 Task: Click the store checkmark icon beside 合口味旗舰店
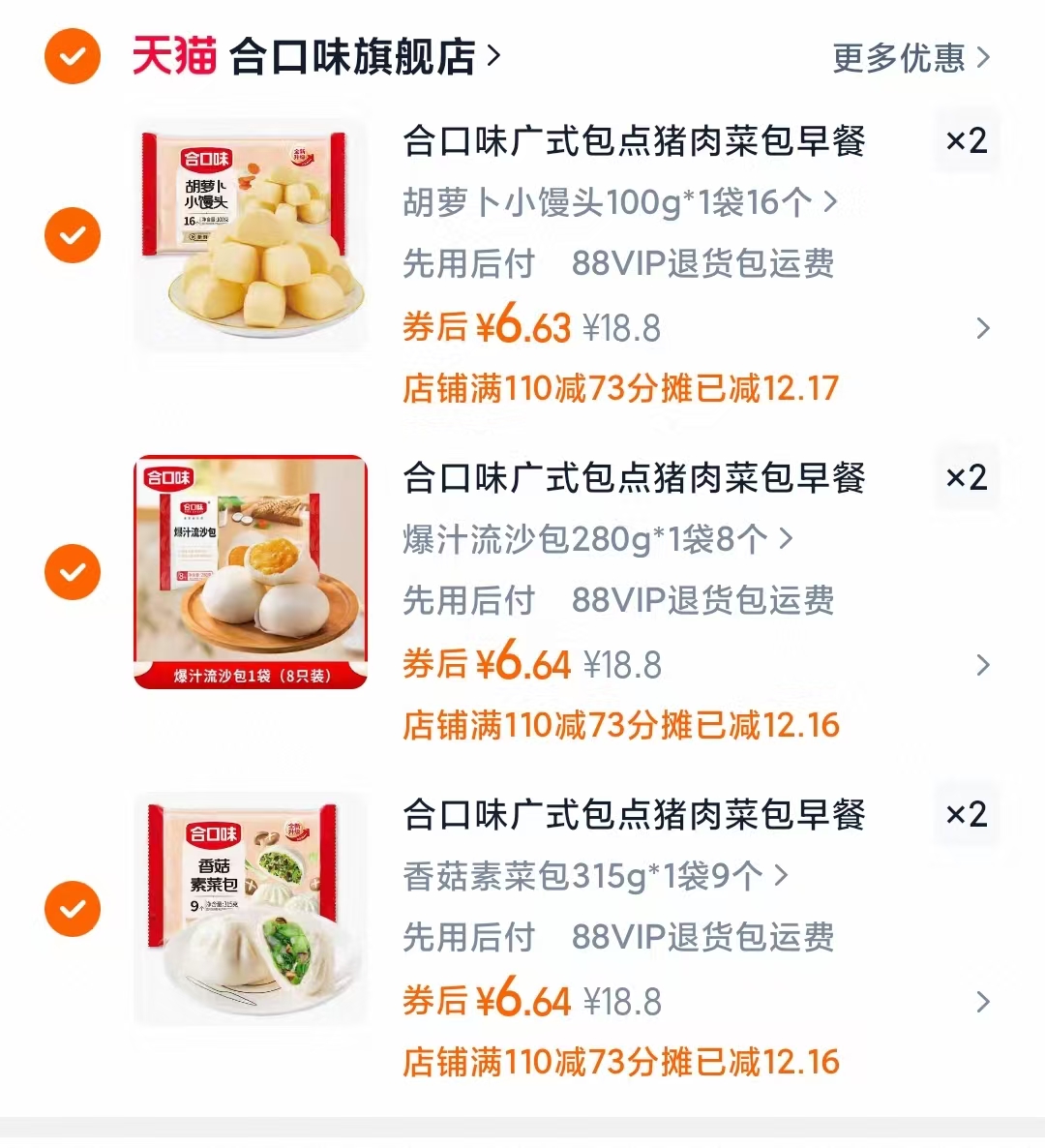pyautogui.click(x=72, y=58)
